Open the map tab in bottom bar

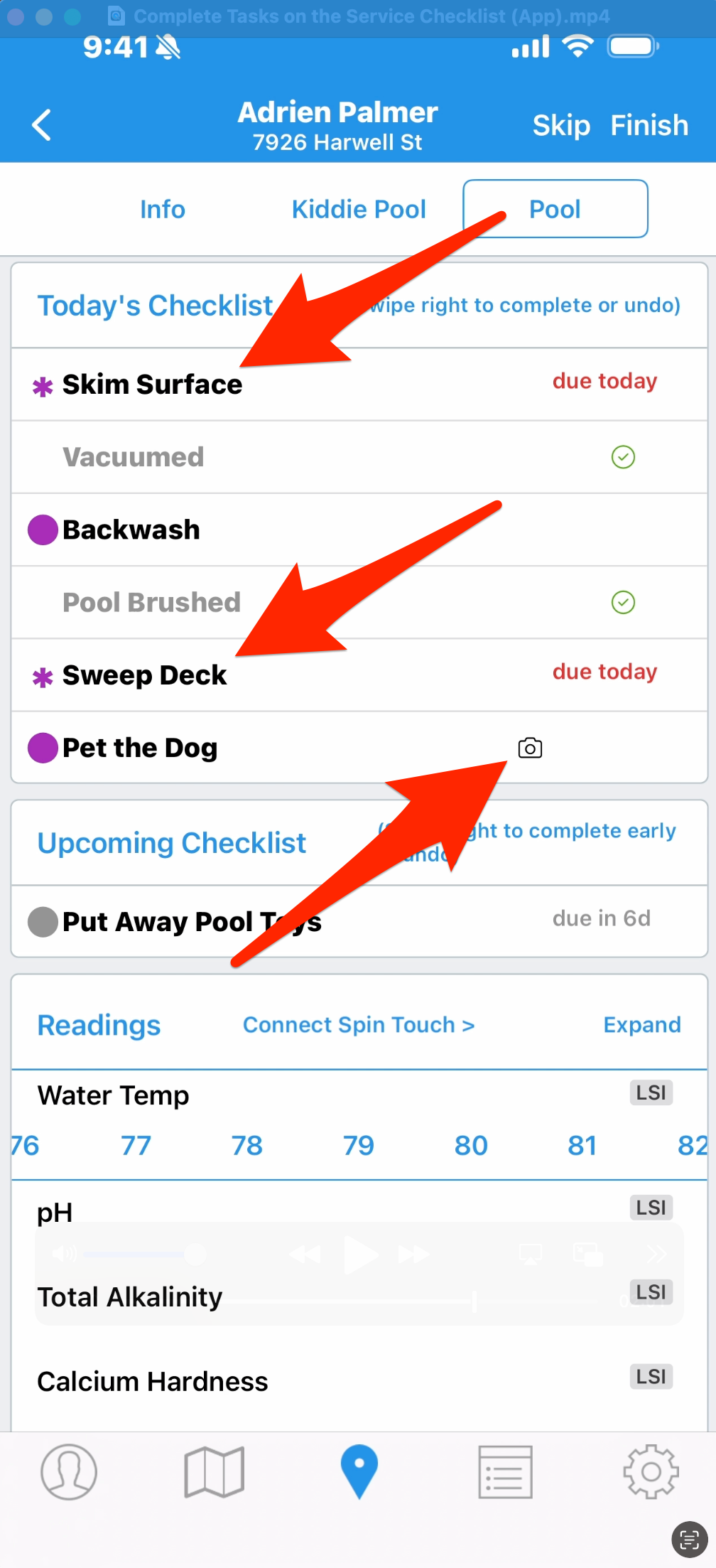(x=214, y=1471)
